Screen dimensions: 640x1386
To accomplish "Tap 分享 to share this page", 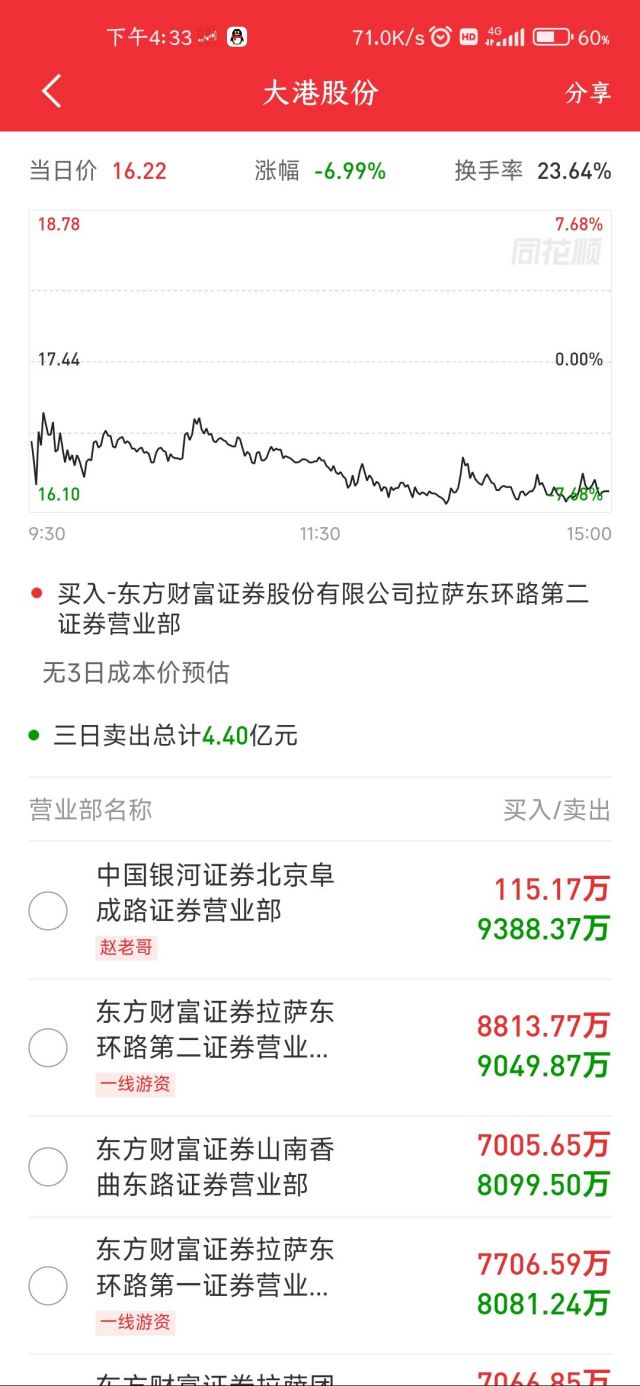I will click(588, 93).
